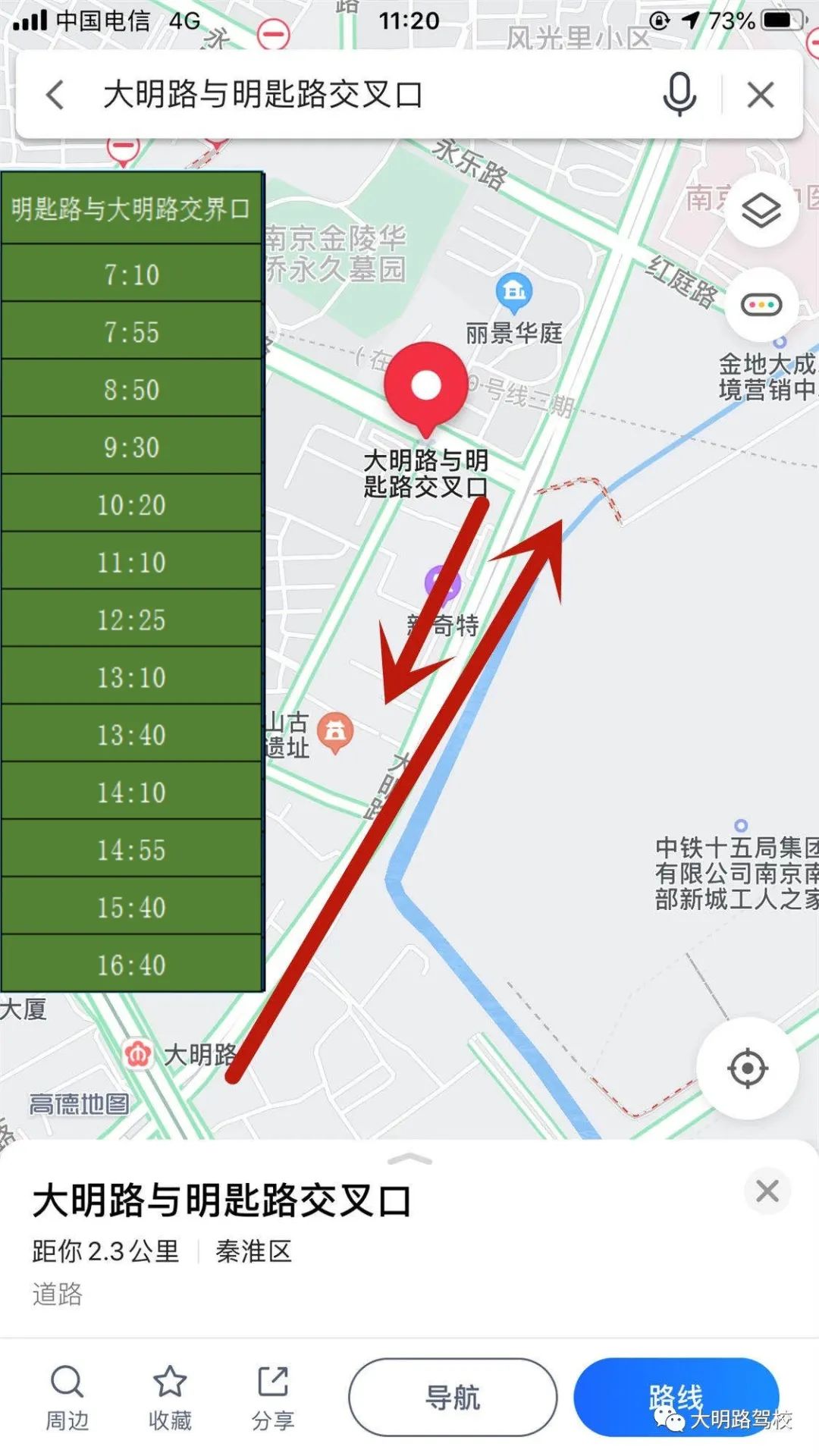
Task: Go back from the search result
Action: [55, 96]
